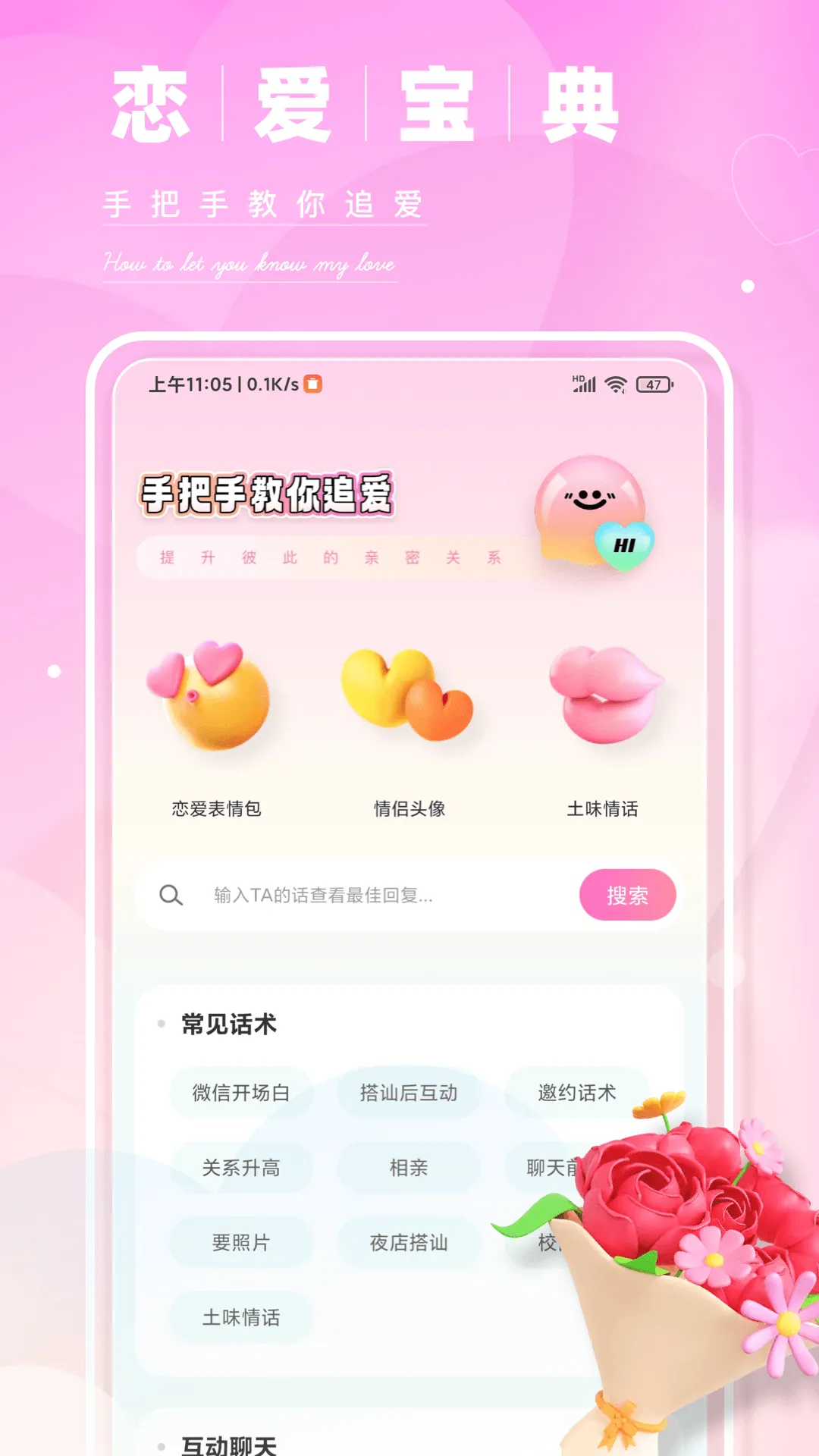Toggle the 夜店搭讪 chip
Viewport: 819px width, 1456px height.
click(407, 1243)
